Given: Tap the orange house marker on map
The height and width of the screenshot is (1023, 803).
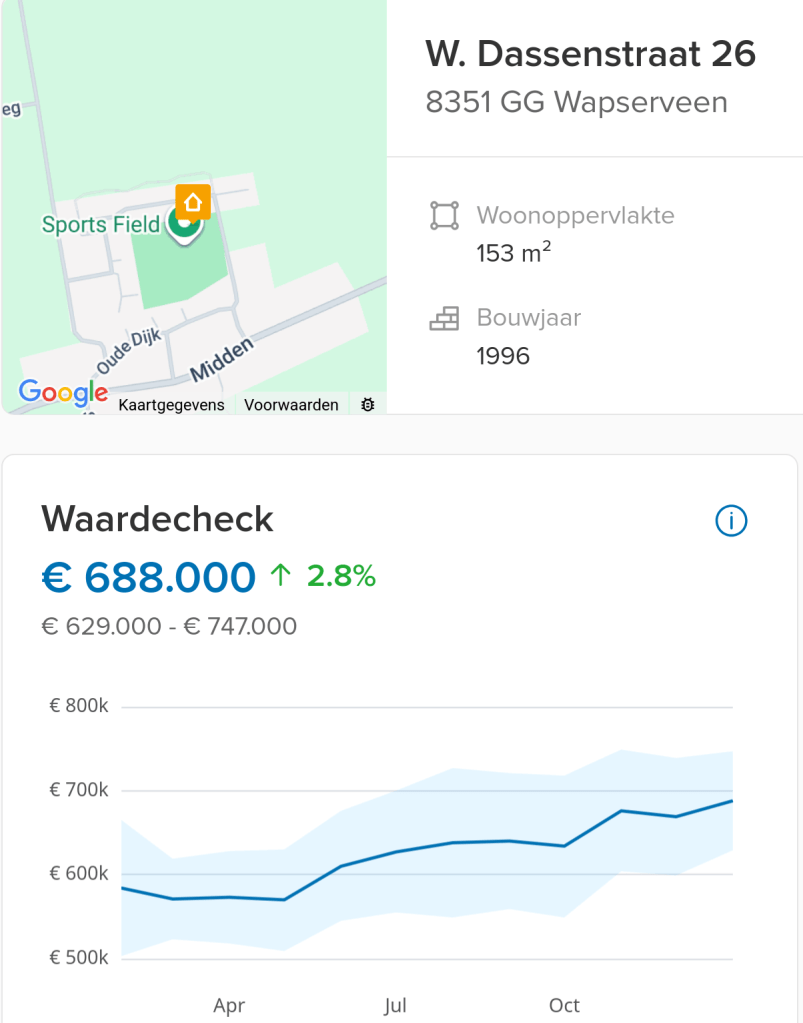Looking at the screenshot, I should 193,200.
